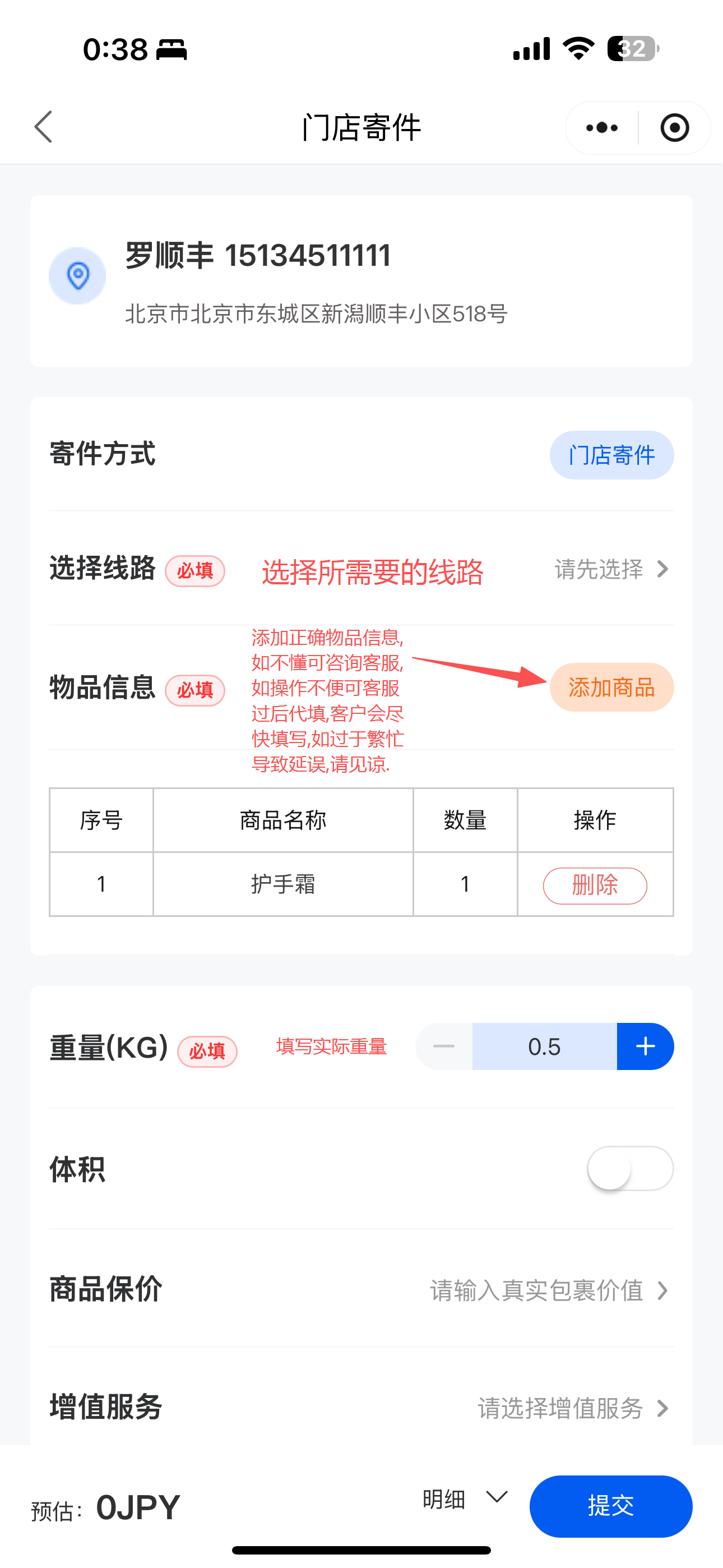Tap 添加商品 to add an item
The height and width of the screenshot is (1568, 723).
click(611, 688)
